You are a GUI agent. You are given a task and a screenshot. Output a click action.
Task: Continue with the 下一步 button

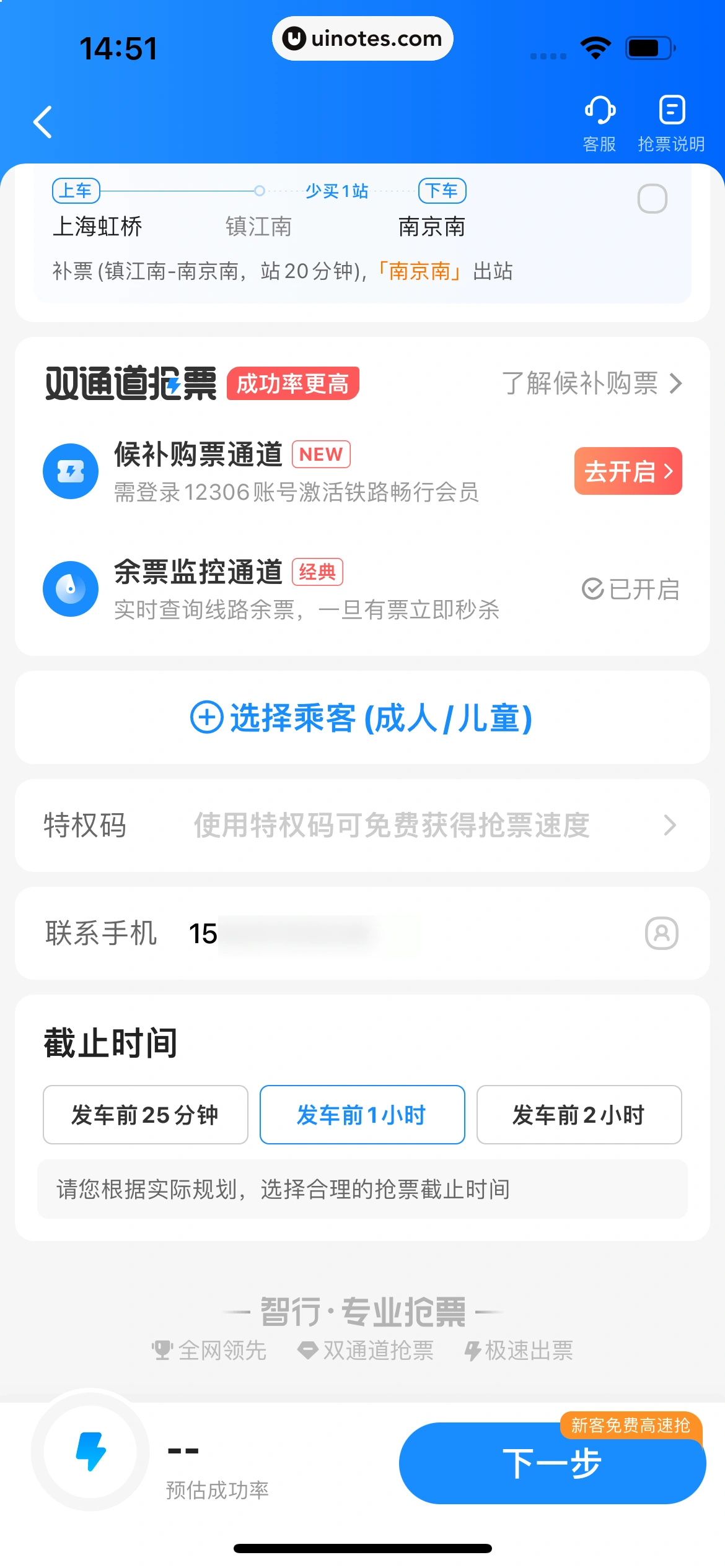point(551,1463)
